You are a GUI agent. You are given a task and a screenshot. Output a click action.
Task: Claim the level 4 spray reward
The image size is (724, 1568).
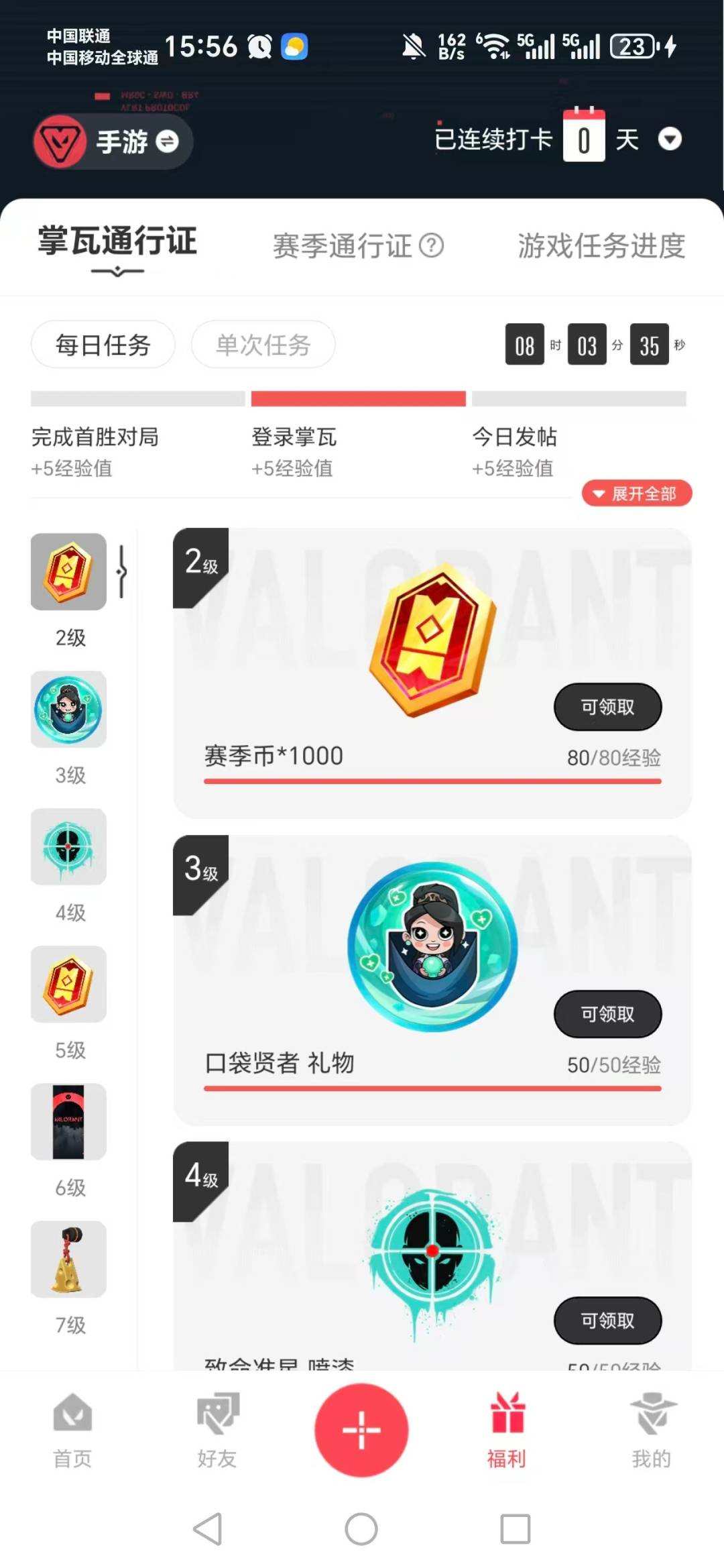pos(607,1321)
